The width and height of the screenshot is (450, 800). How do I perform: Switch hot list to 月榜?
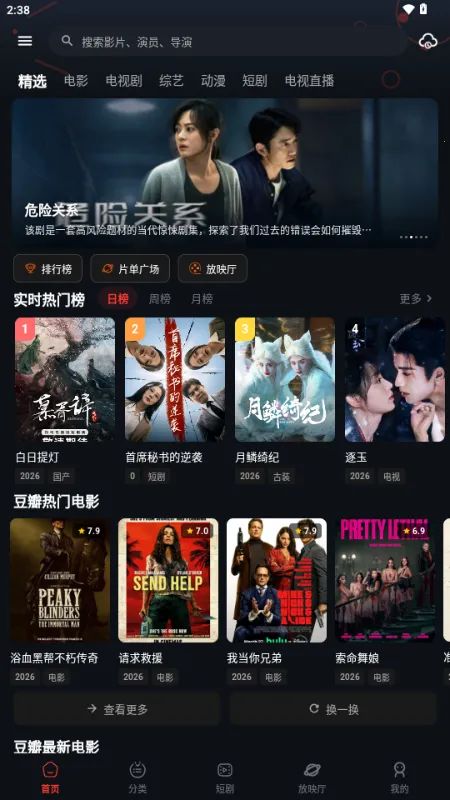(x=202, y=299)
